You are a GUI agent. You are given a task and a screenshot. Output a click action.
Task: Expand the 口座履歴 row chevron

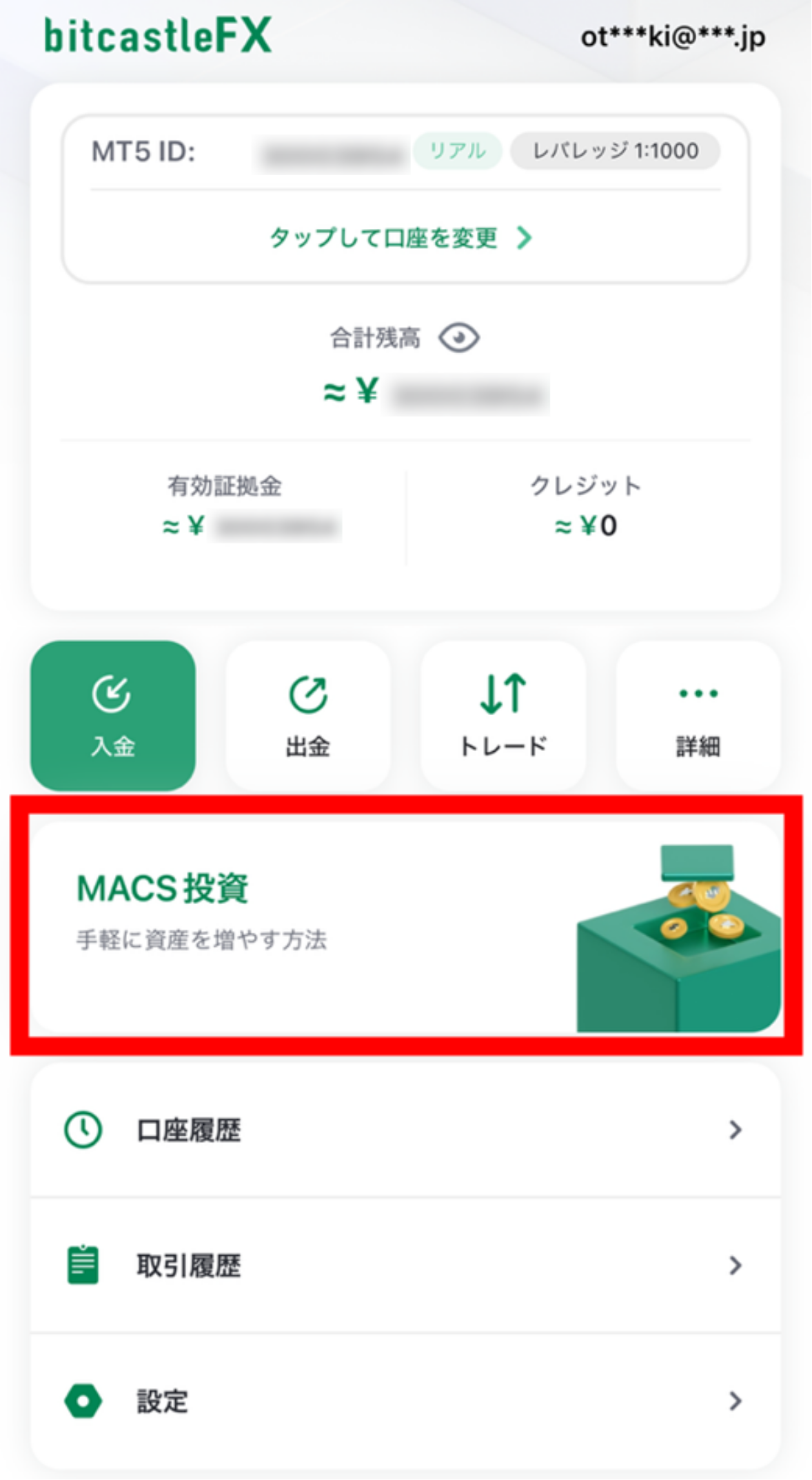pyautogui.click(x=737, y=1130)
